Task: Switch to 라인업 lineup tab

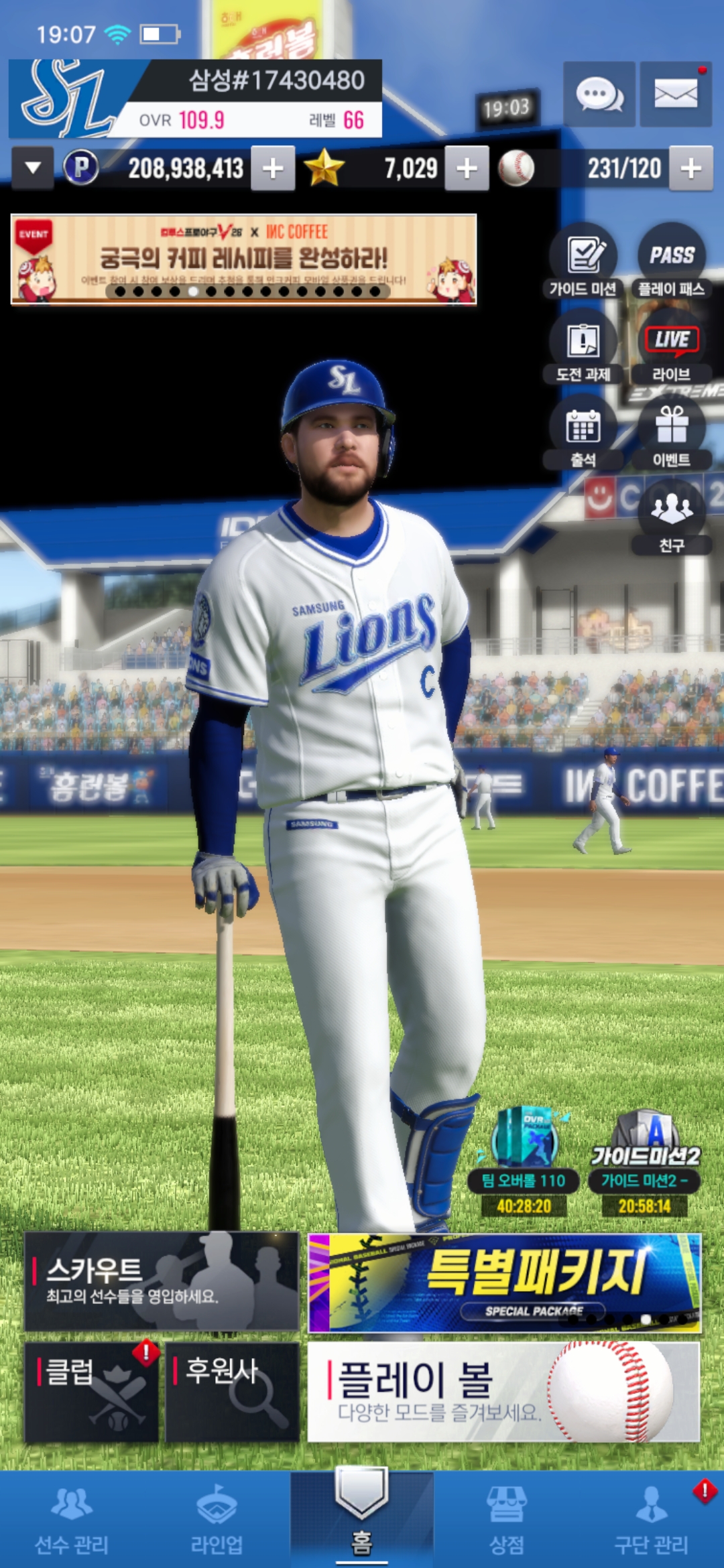Action: coord(217,1520)
